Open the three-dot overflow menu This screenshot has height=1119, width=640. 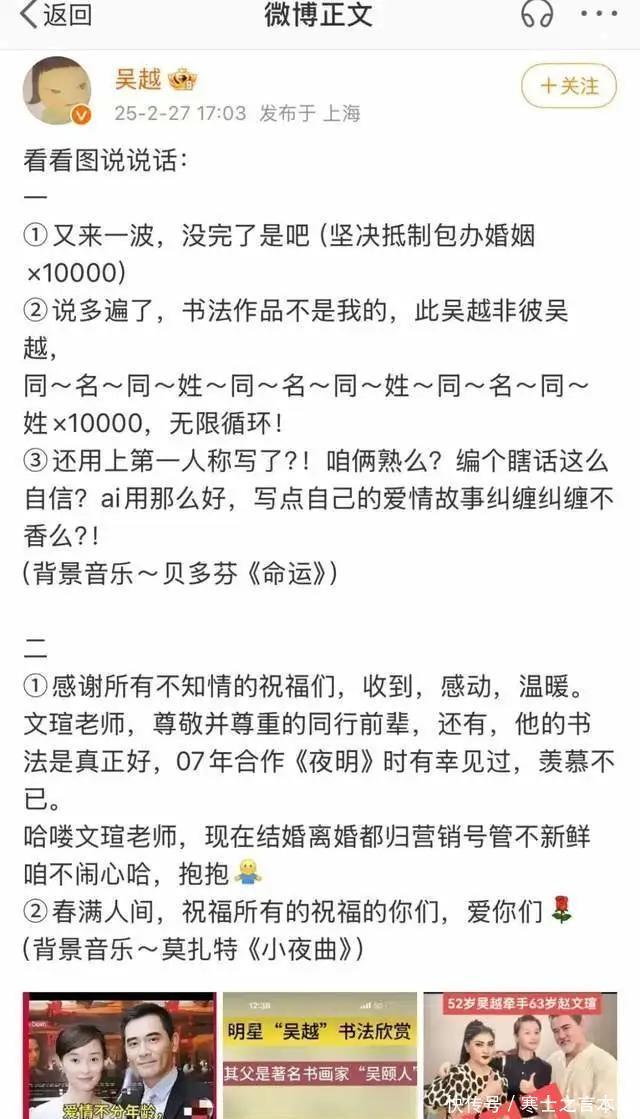600,14
